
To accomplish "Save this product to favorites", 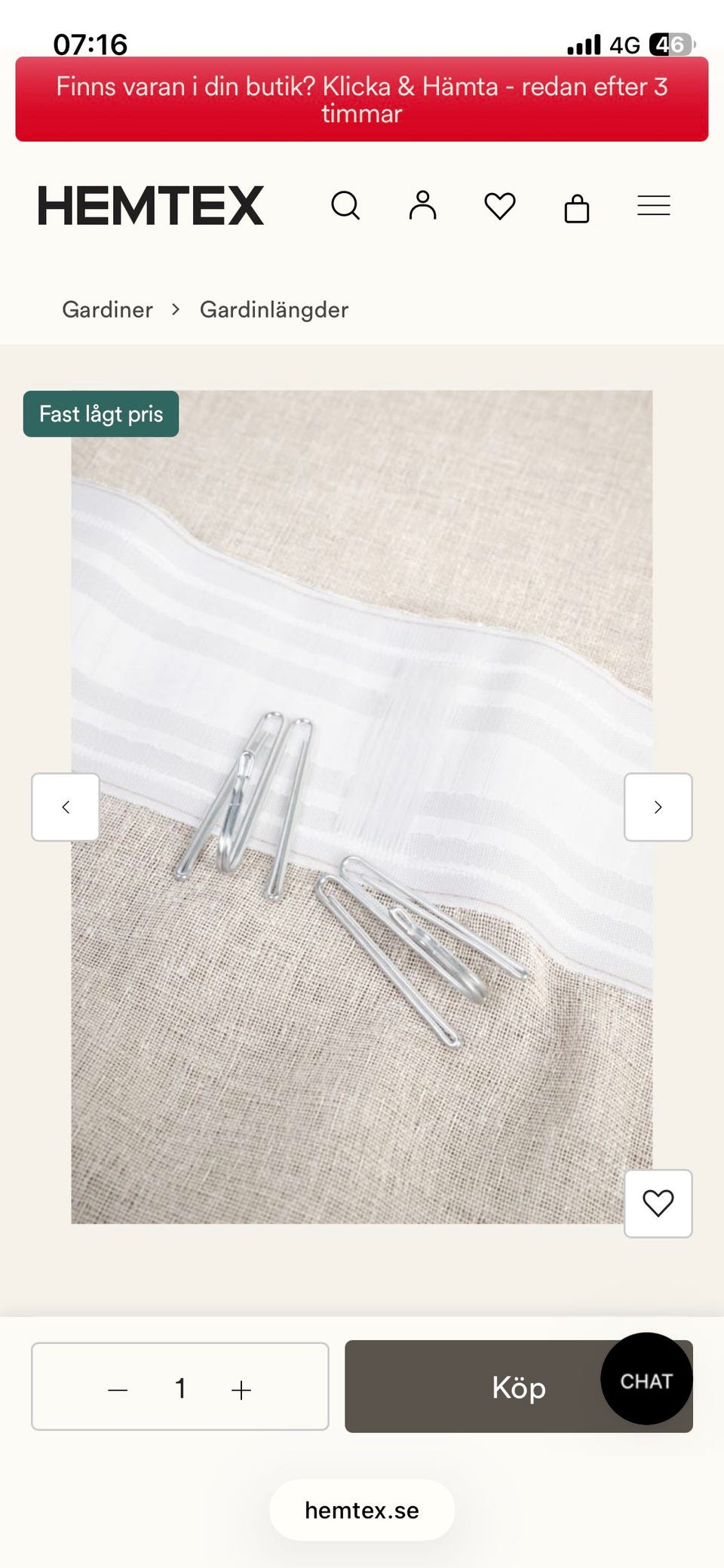I will (658, 1203).
